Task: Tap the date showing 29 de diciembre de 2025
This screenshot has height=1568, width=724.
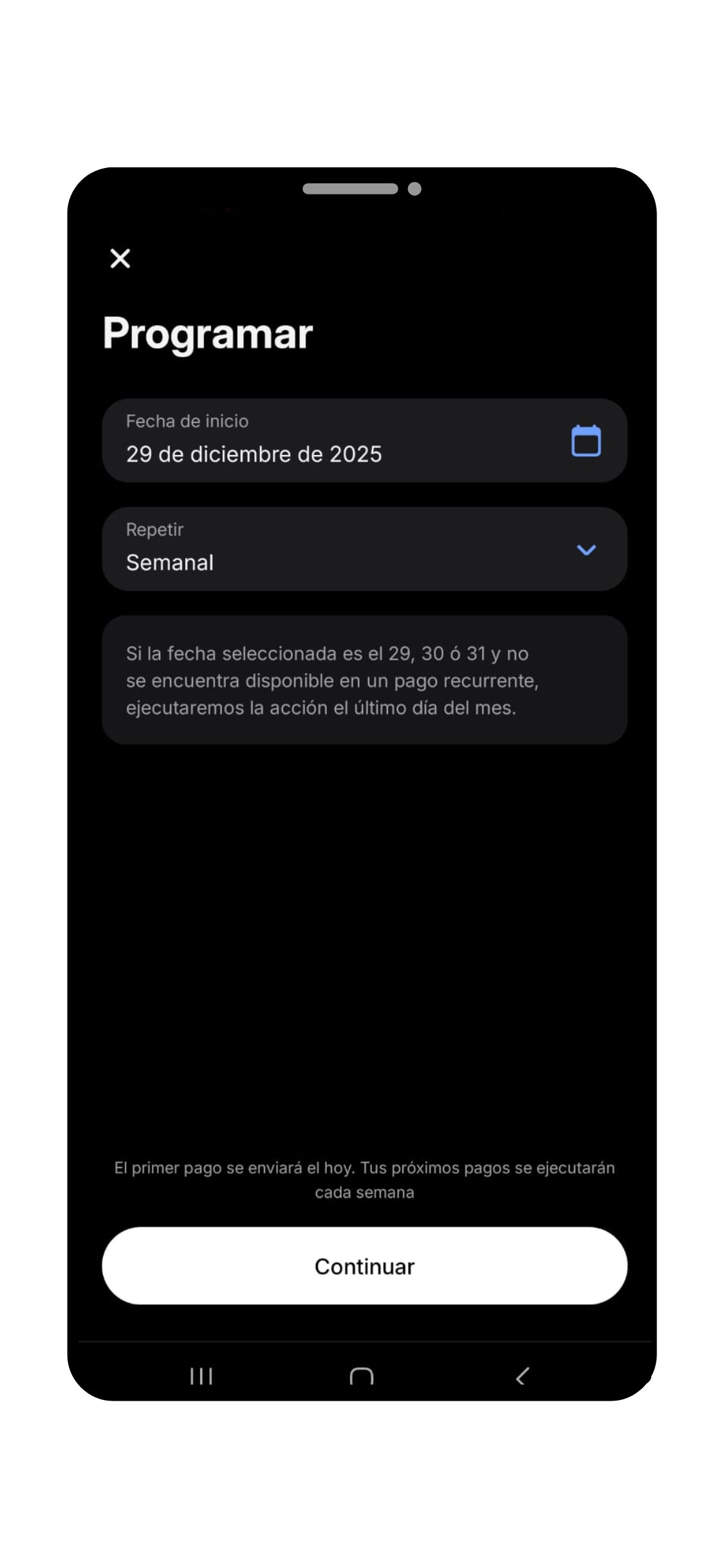Action: click(x=254, y=454)
